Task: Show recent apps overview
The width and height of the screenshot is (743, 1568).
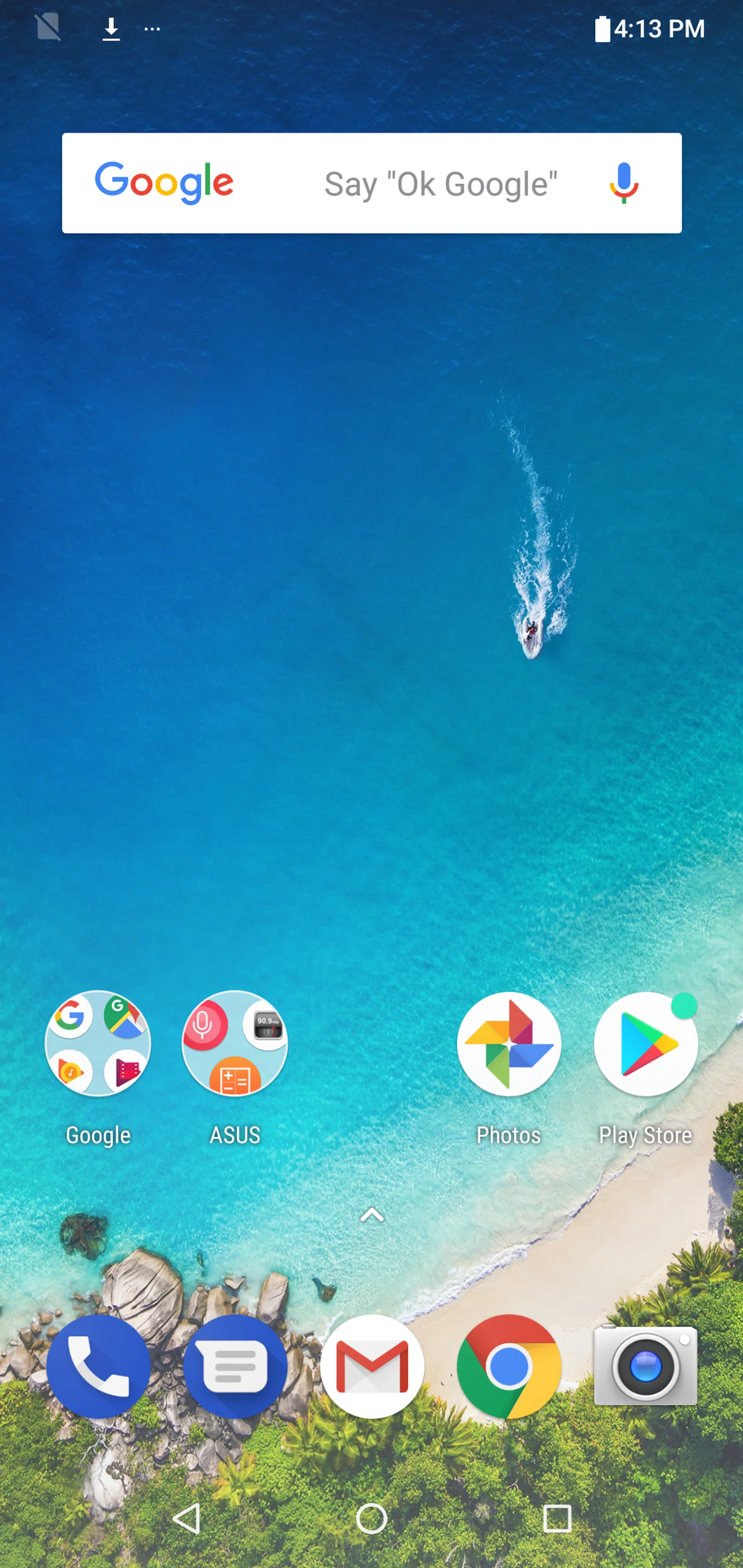Action: pos(556,1519)
